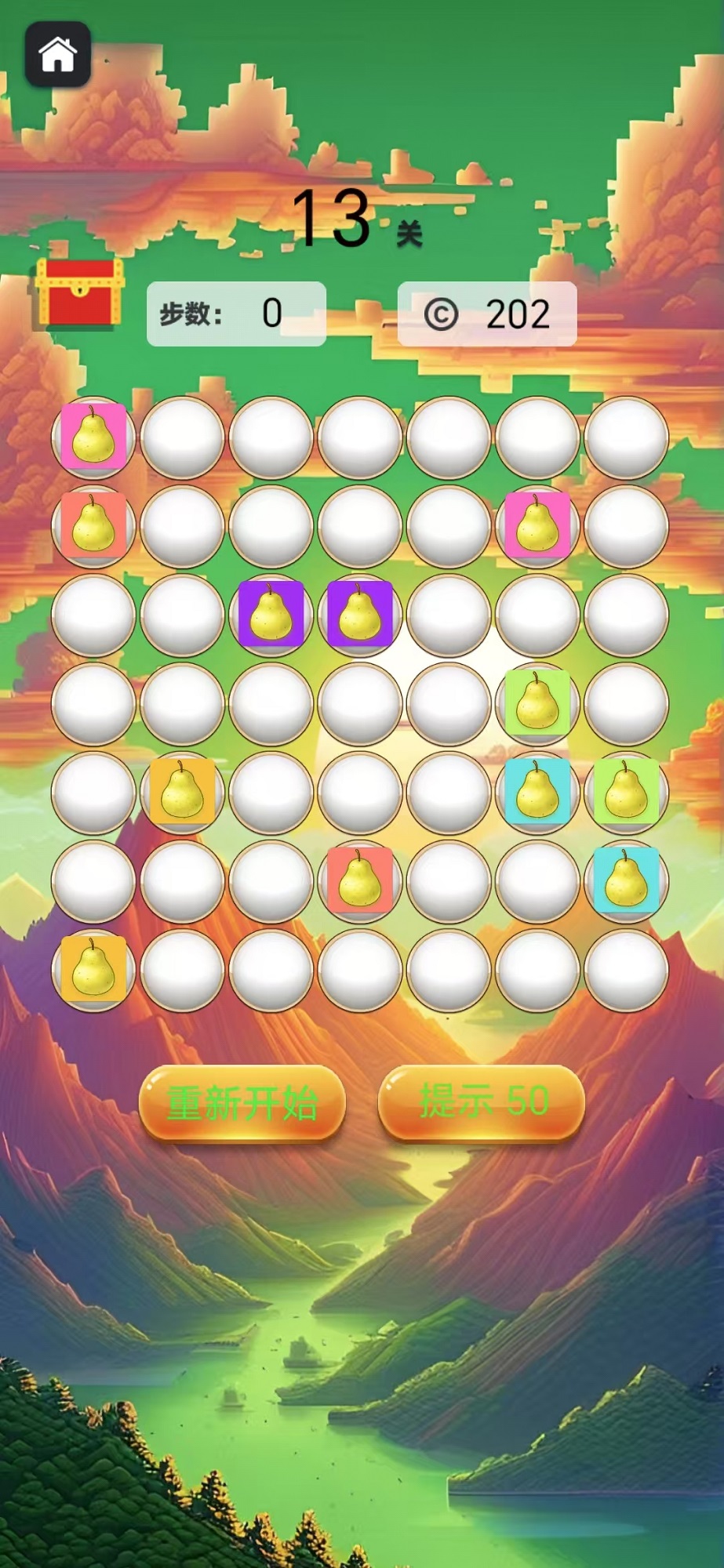724x1568 pixels.
Task: Select the salmon pear tile in the sixth row
Action: pyautogui.click(x=360, y=880)
